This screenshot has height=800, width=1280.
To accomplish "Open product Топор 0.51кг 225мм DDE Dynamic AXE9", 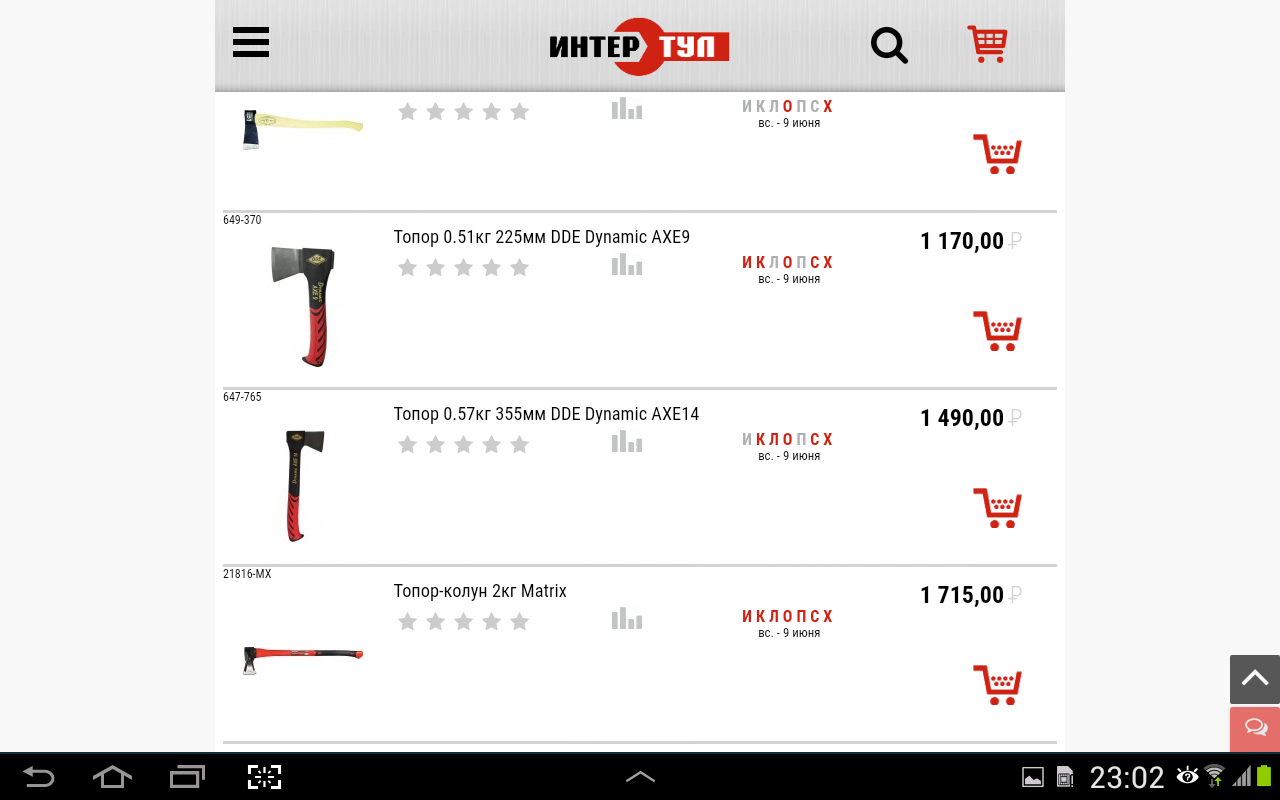I will pos(541,237).
